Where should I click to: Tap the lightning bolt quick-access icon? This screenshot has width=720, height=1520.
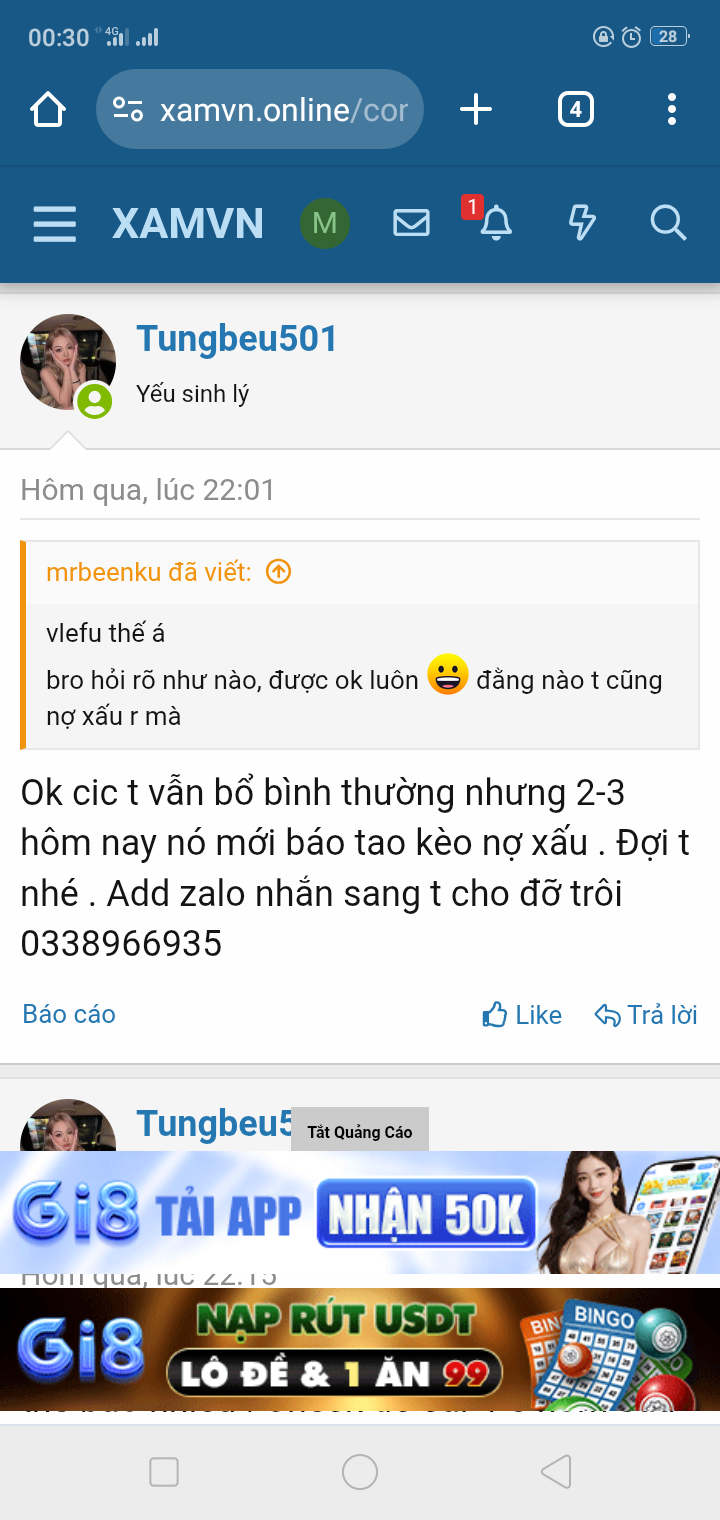[x=578, y=224]
